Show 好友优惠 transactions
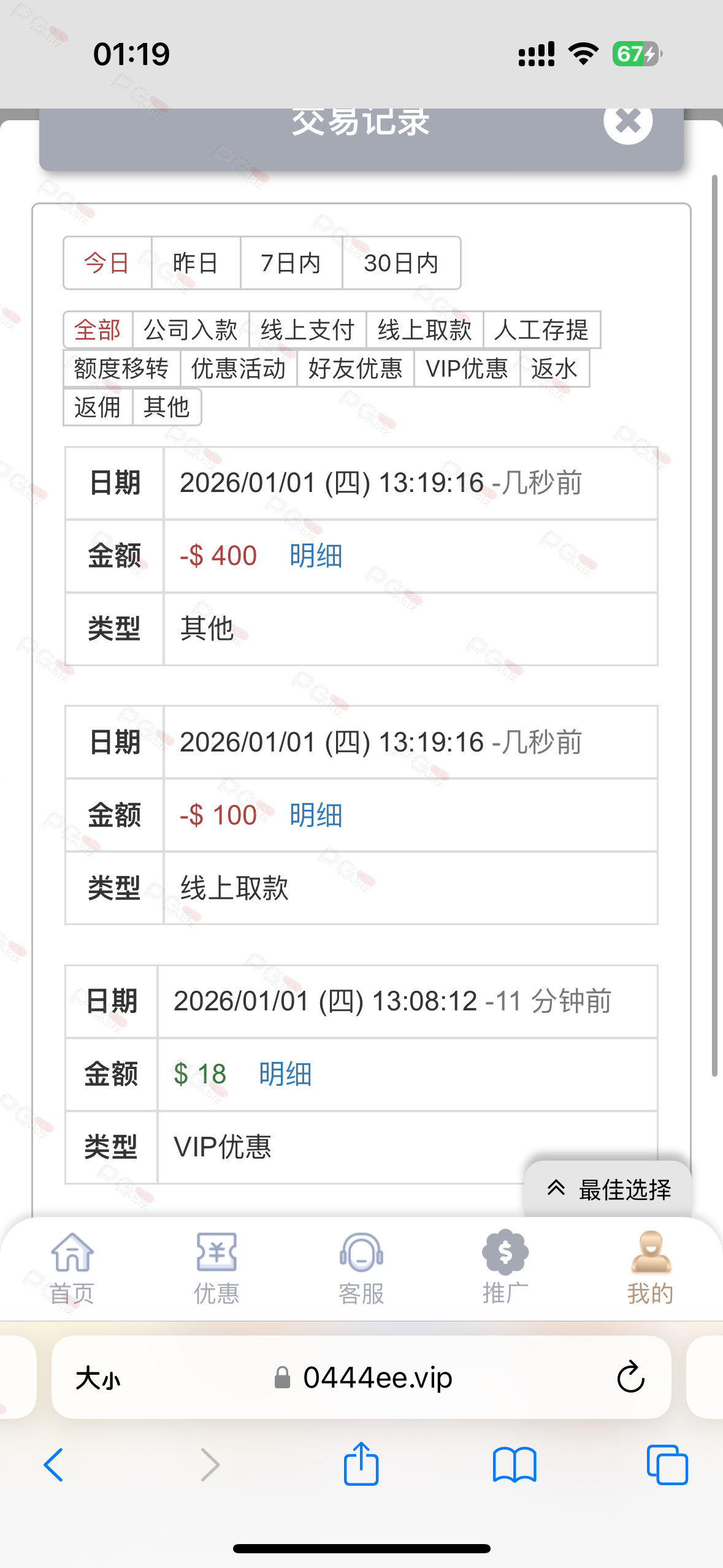 pyautogui.click(x=355, y=369)
